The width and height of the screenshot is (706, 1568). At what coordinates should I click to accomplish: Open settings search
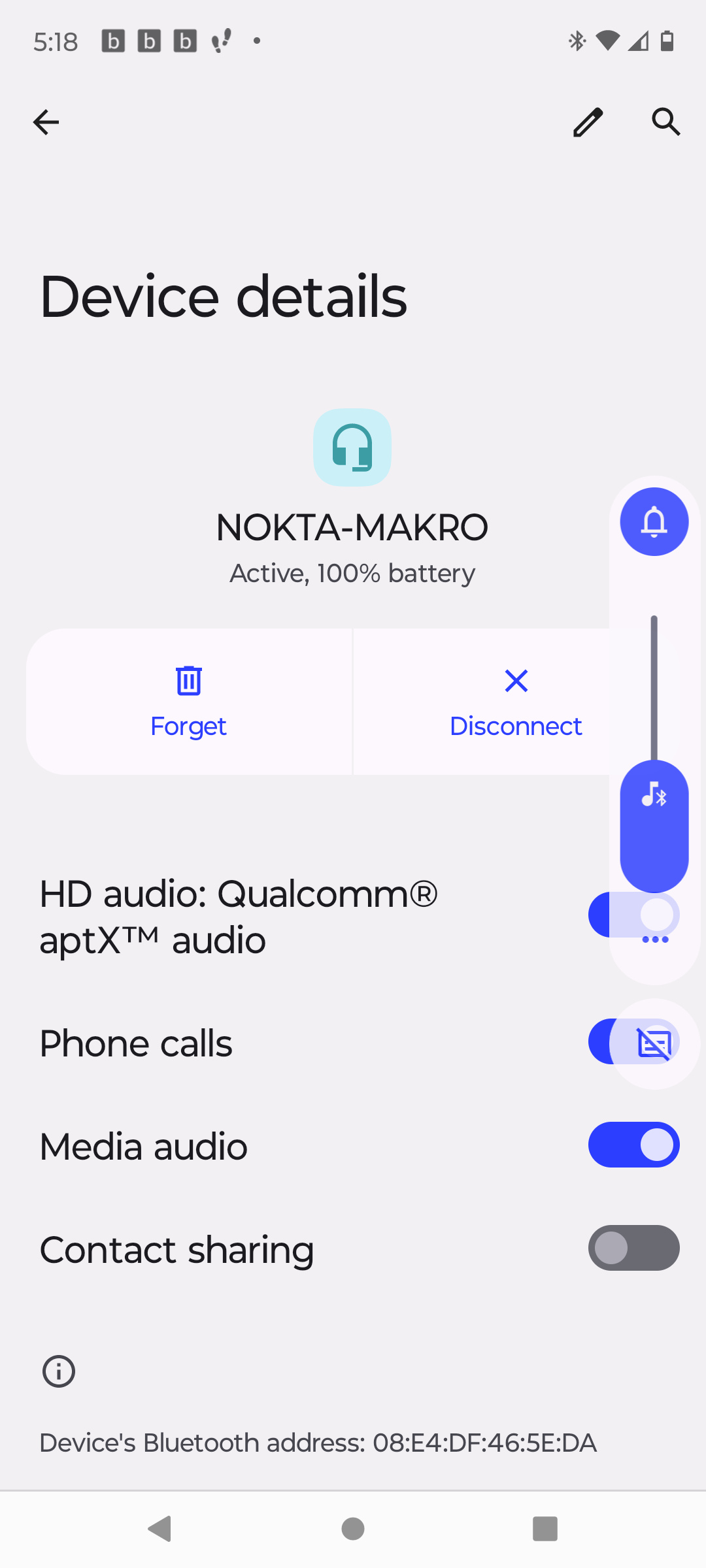coord(666,122)
